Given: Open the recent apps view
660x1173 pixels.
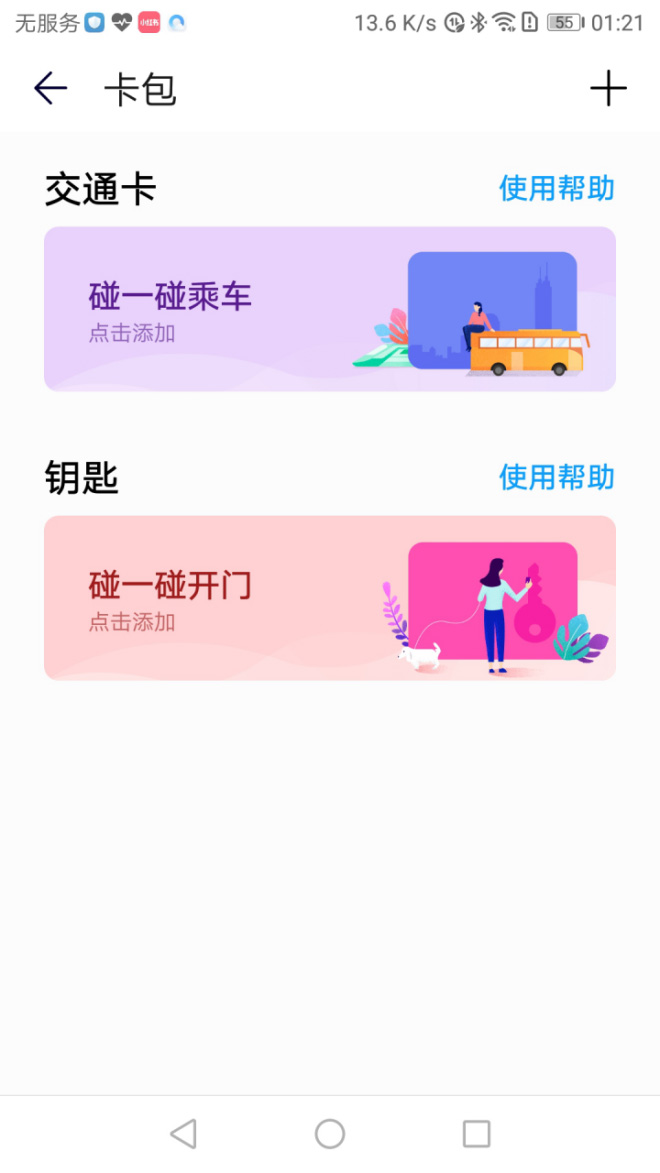Looking at the screenshot, I should (x=476, y=1133).
